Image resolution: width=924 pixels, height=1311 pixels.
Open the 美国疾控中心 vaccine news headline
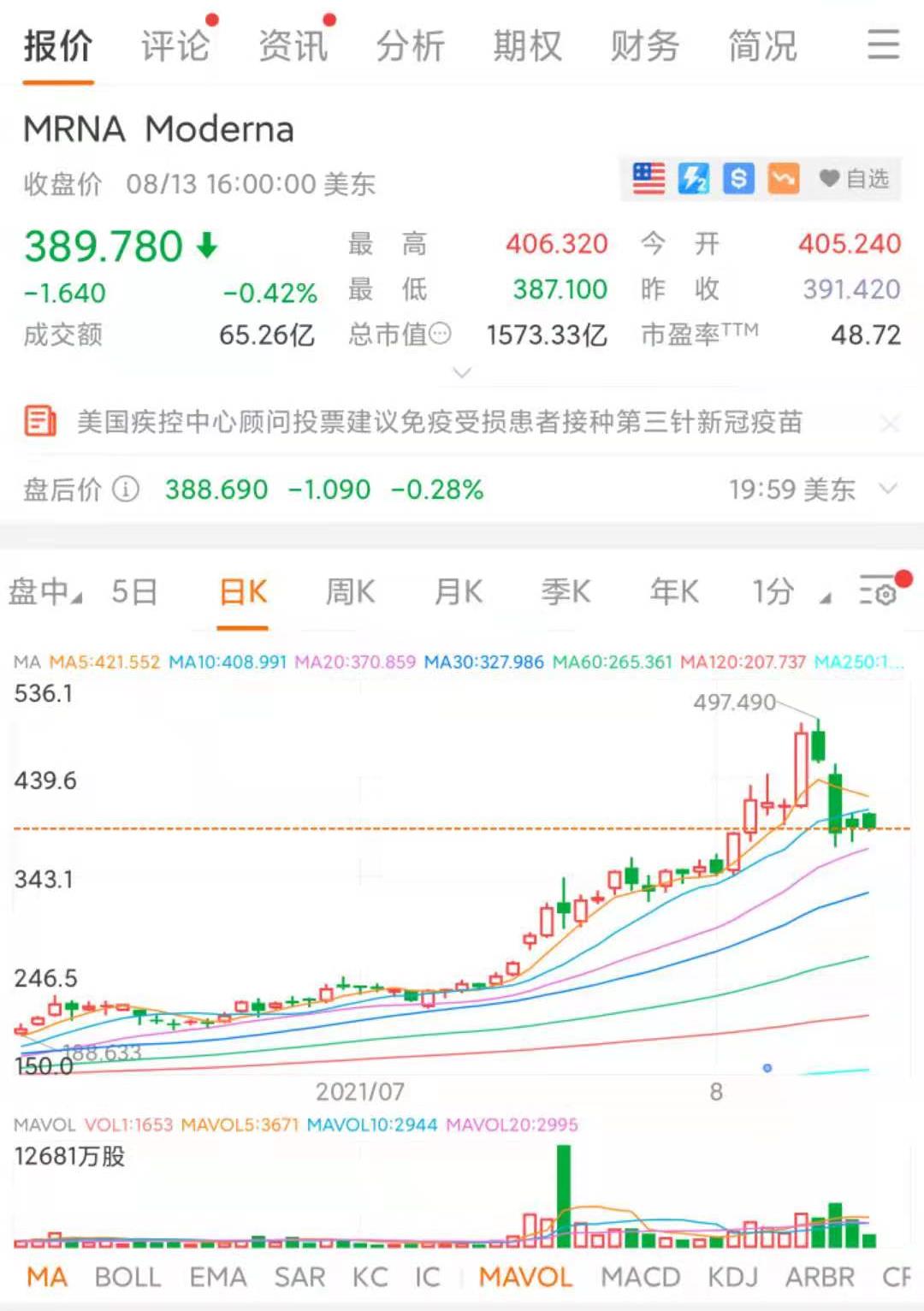point(440,422)
